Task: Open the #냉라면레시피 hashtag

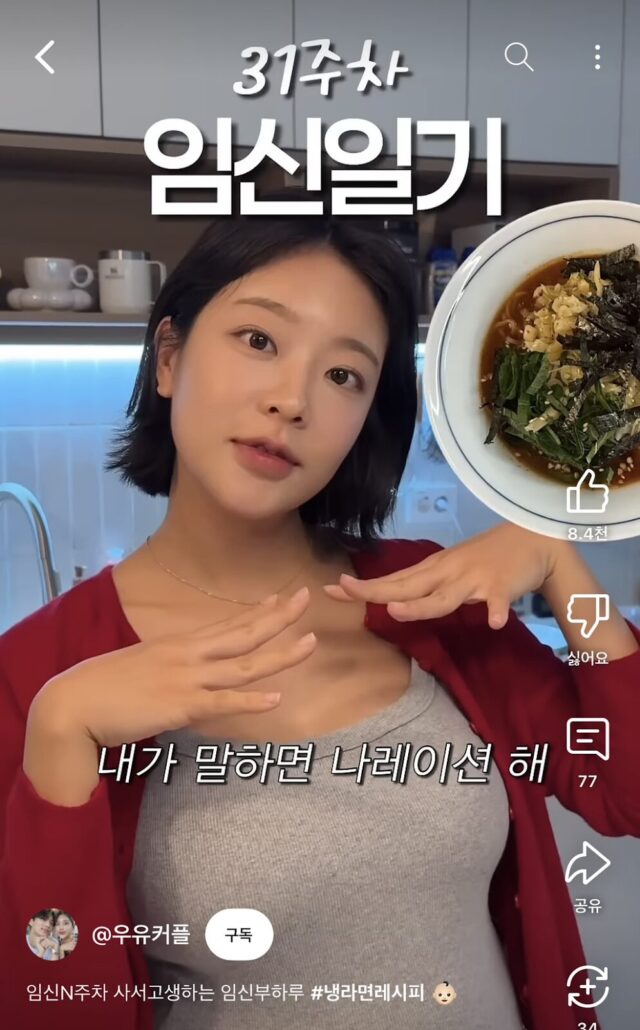Action: coord(367,994)
